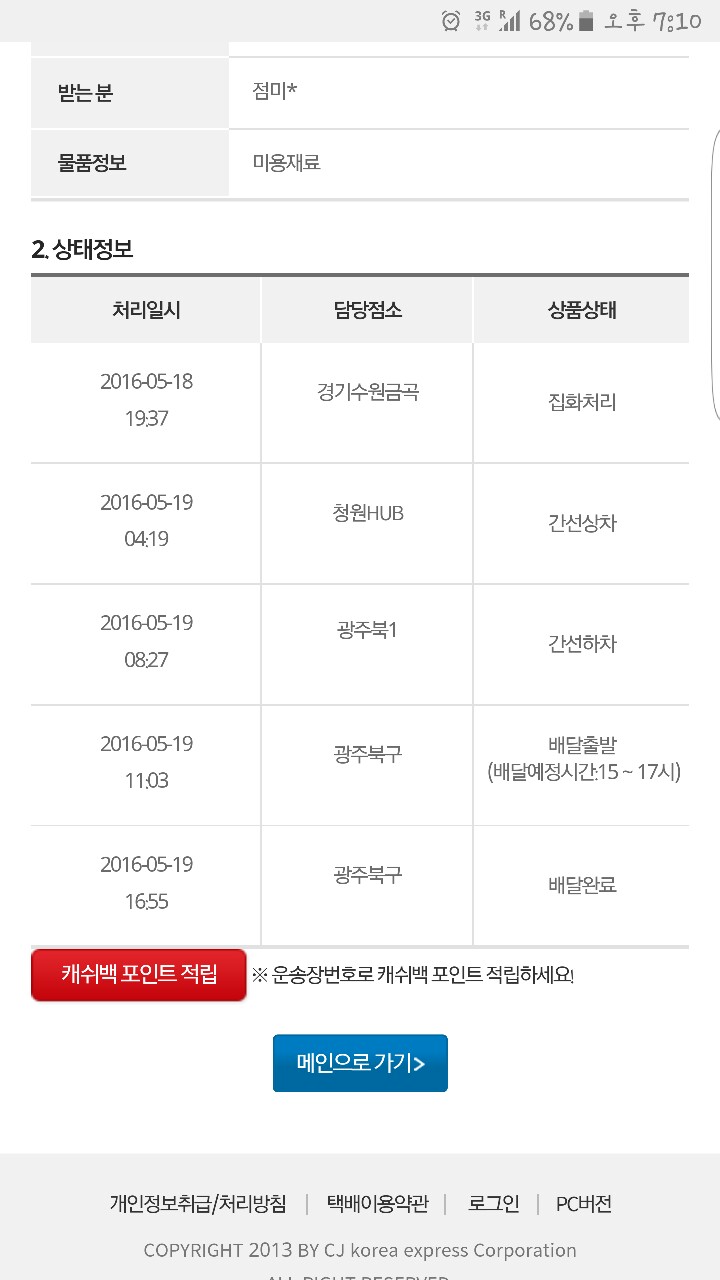Screen dimensions: 720x1280
Task: Go to main via 메인으로 가기 button
Action: tap(360, 1063)
